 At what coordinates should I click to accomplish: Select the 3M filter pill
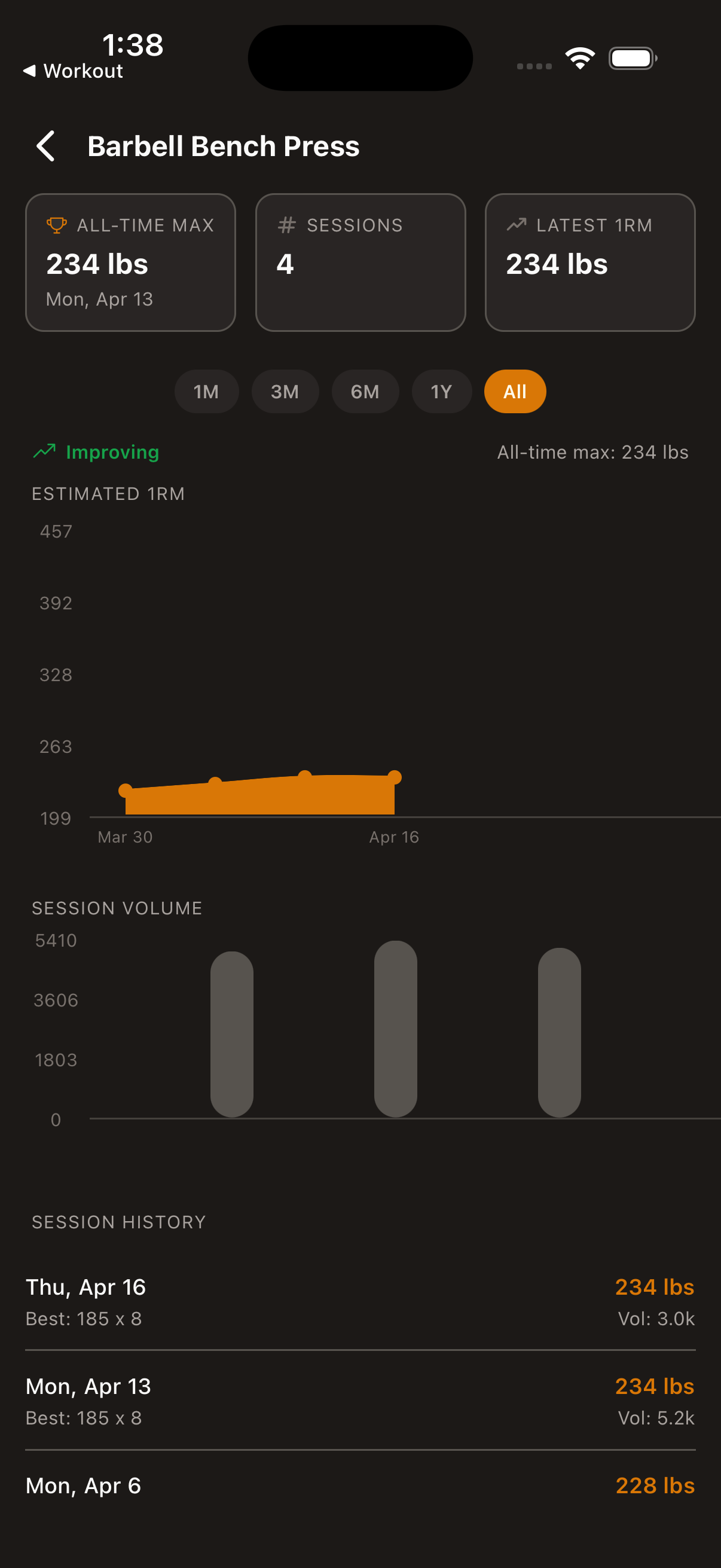[x=285, y=391]
